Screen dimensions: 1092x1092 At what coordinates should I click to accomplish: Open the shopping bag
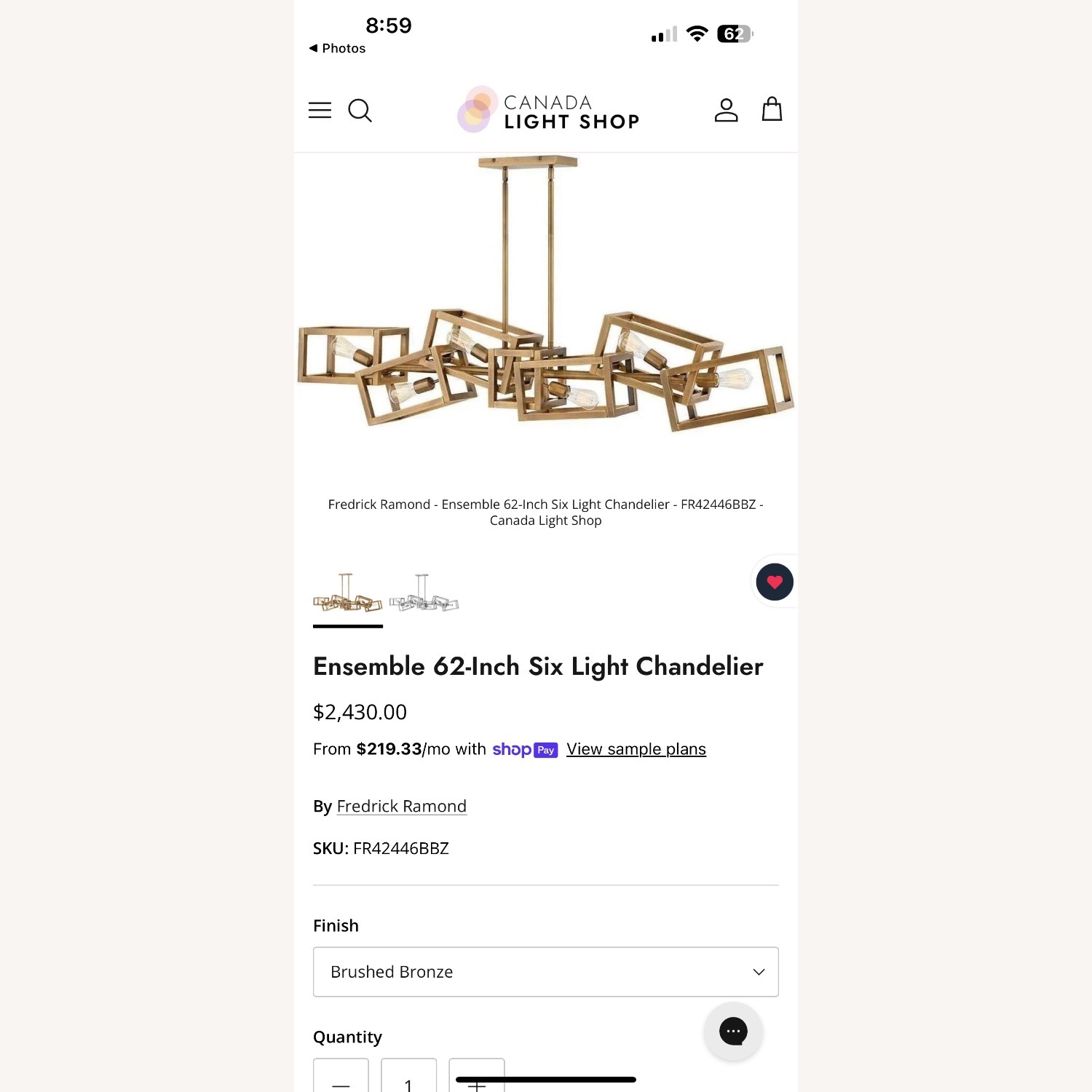click(772, 110)
